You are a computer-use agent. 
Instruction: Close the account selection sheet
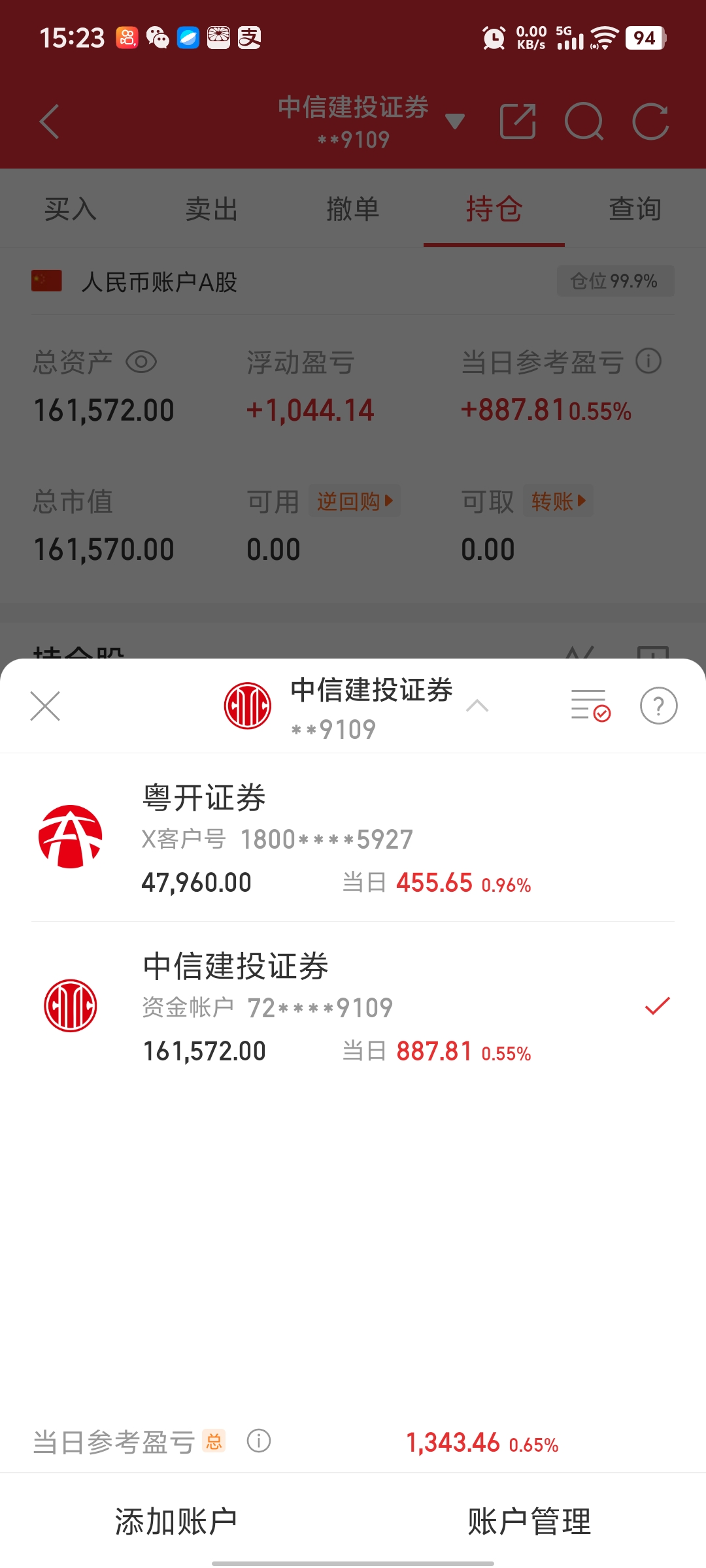tap(45, 706)
